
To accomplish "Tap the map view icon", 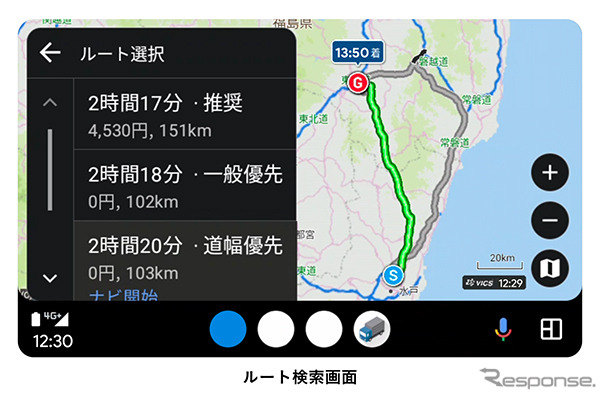I will click(549, 267).
